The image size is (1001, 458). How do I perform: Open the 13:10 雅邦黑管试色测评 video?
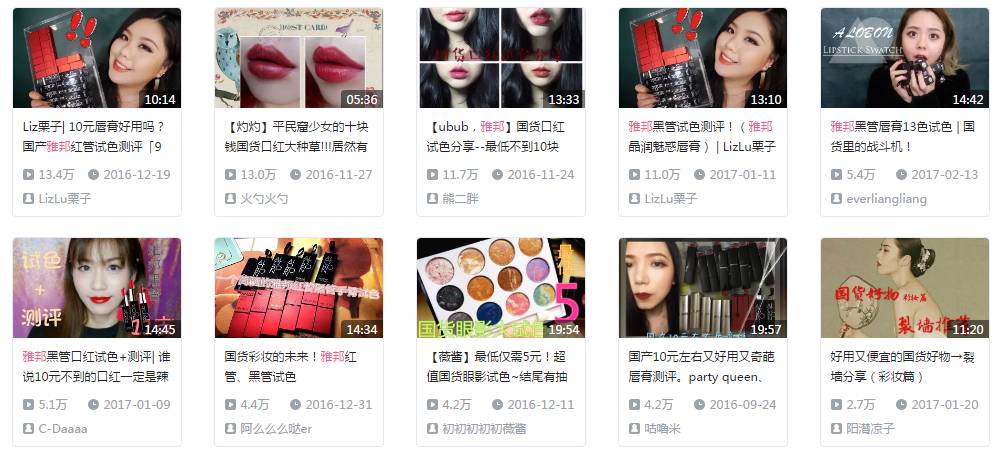(x=702, y=58)
